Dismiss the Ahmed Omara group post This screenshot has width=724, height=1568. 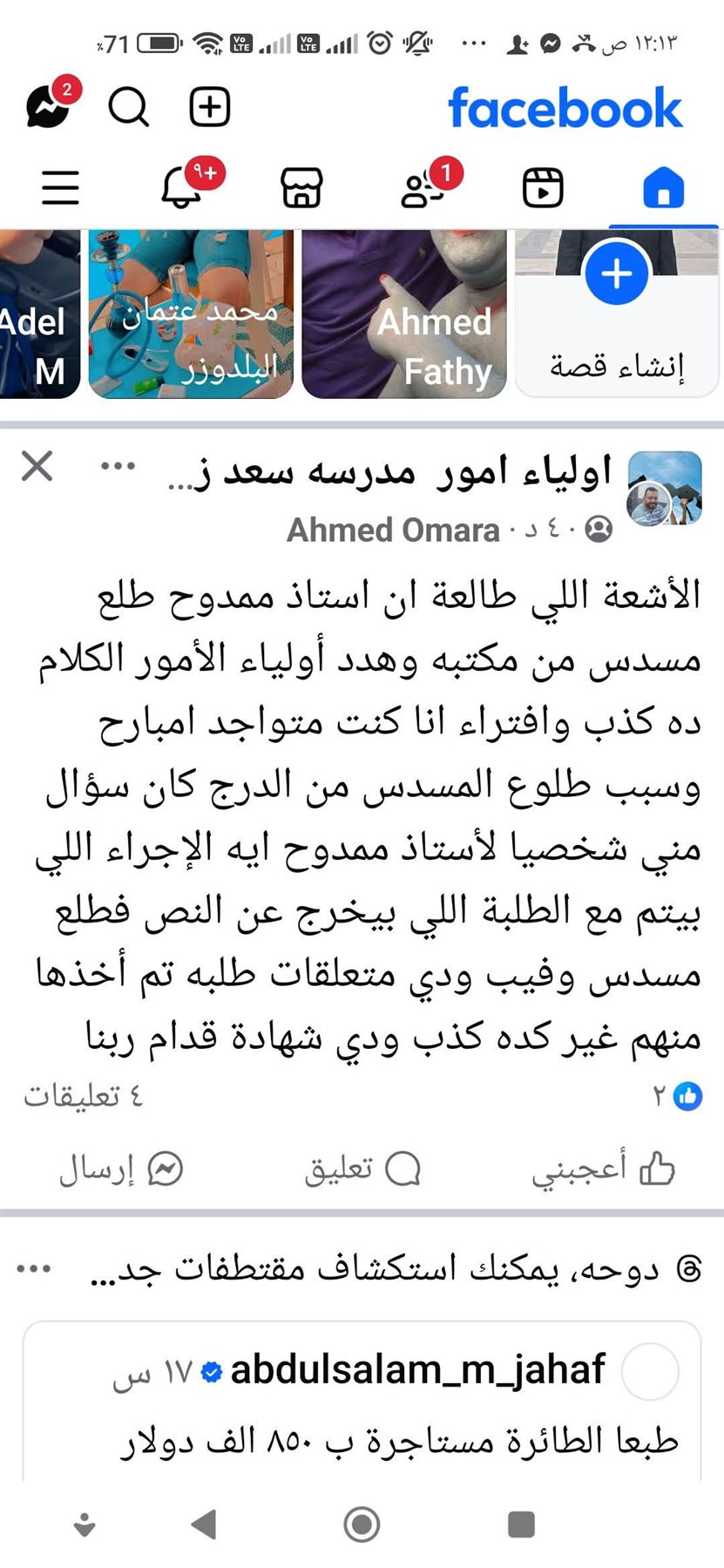tap(37, 466)
